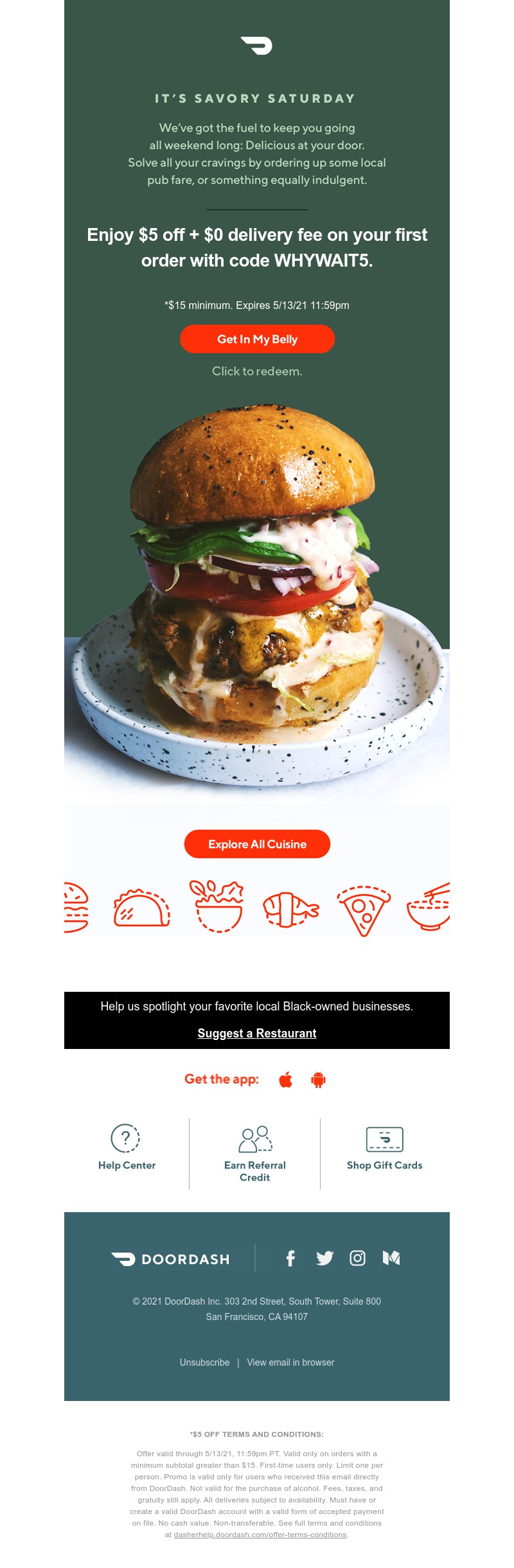Select Earn Referral Credit

click(x=255, y=1153)
